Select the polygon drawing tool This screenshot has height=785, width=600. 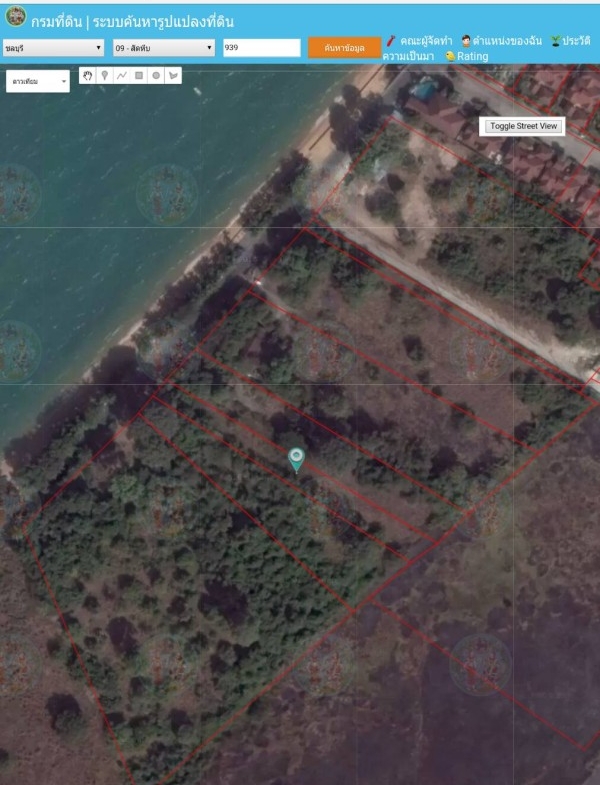(173, 75)
